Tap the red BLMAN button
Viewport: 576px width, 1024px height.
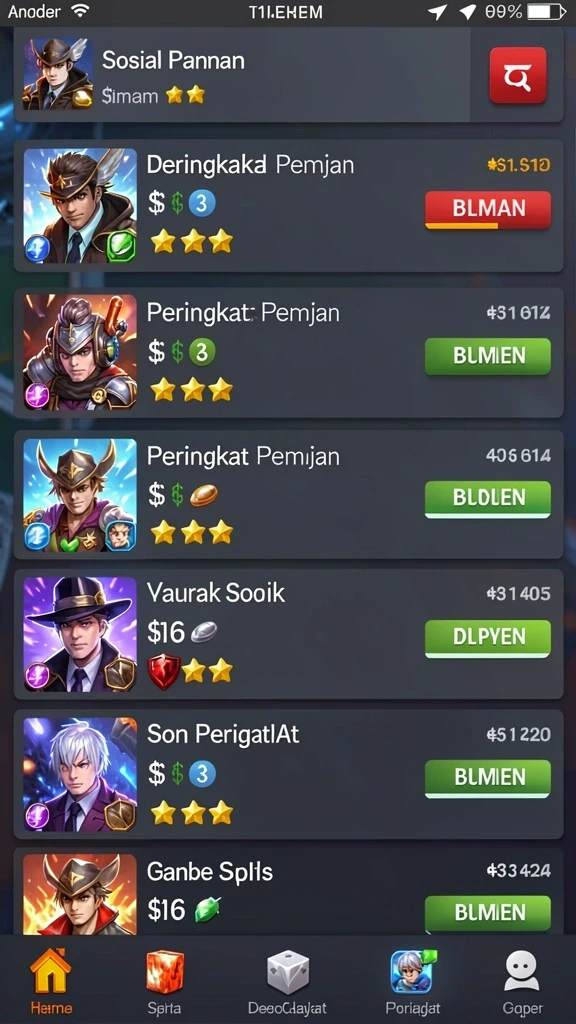tap(488, 209)
